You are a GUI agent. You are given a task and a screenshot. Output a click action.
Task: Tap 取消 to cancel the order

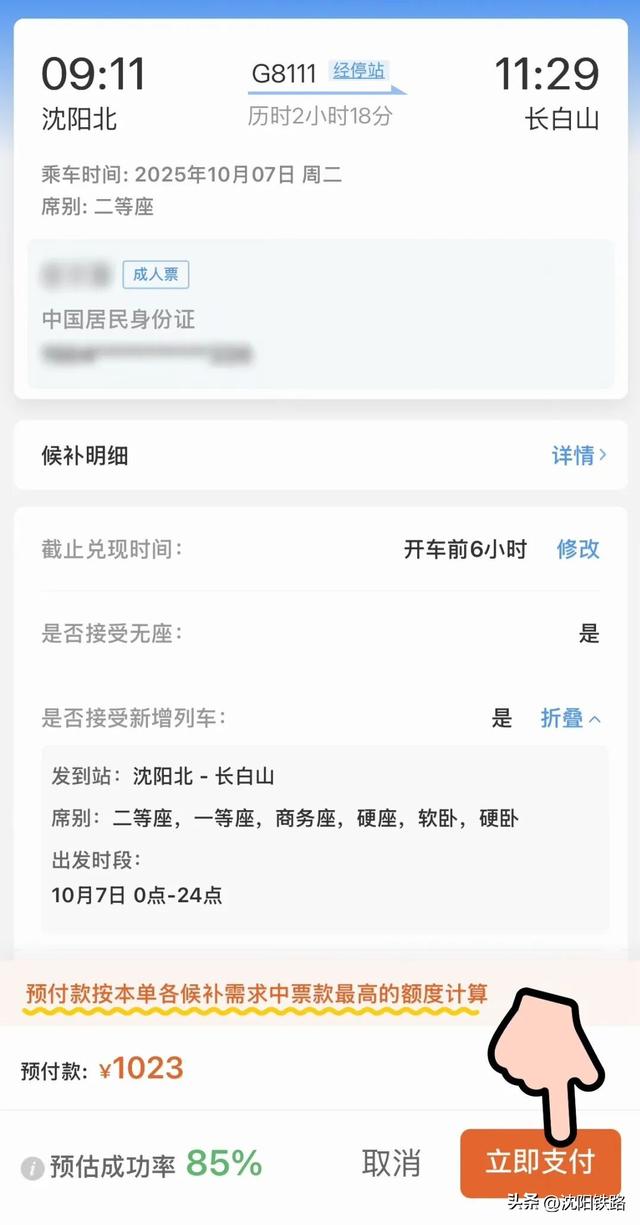391,1163
